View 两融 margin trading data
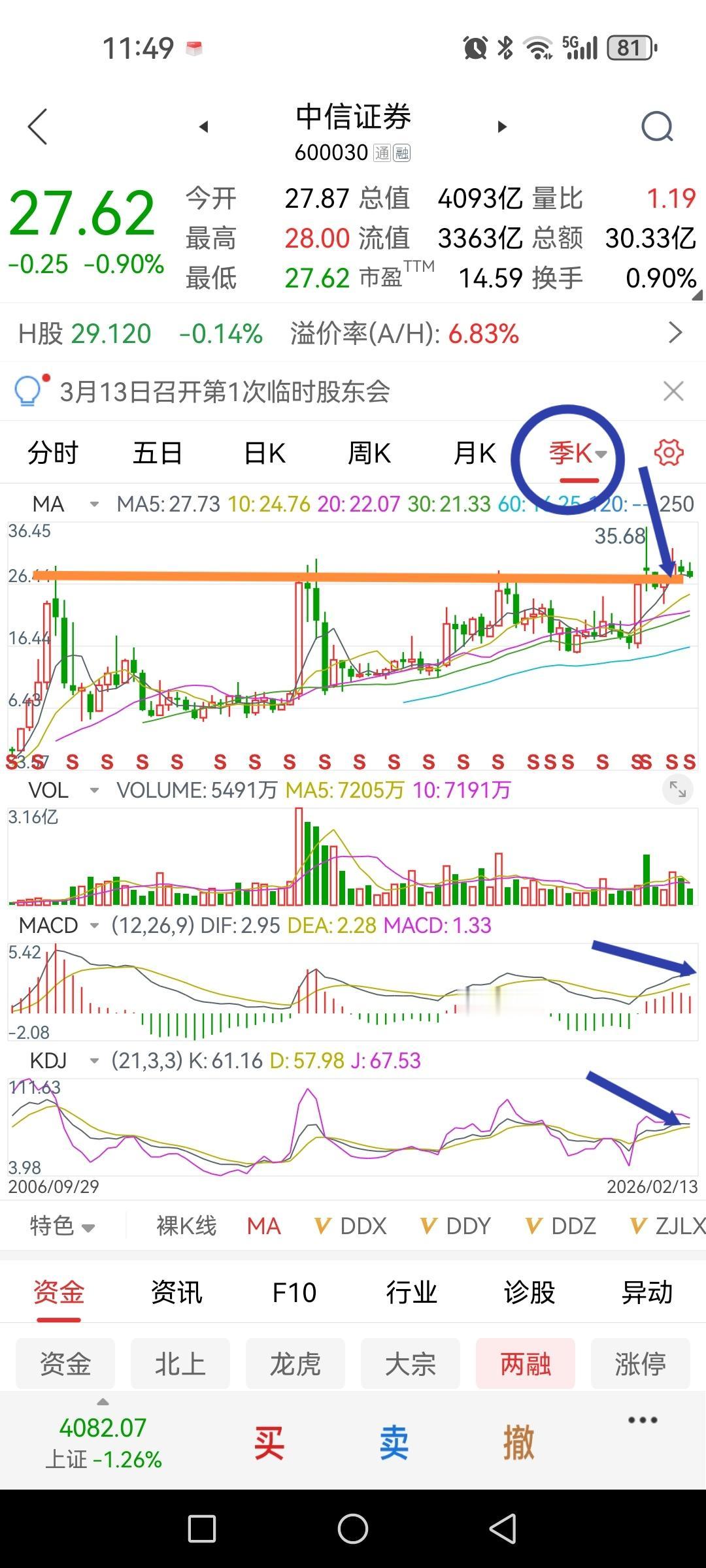 526,1364
